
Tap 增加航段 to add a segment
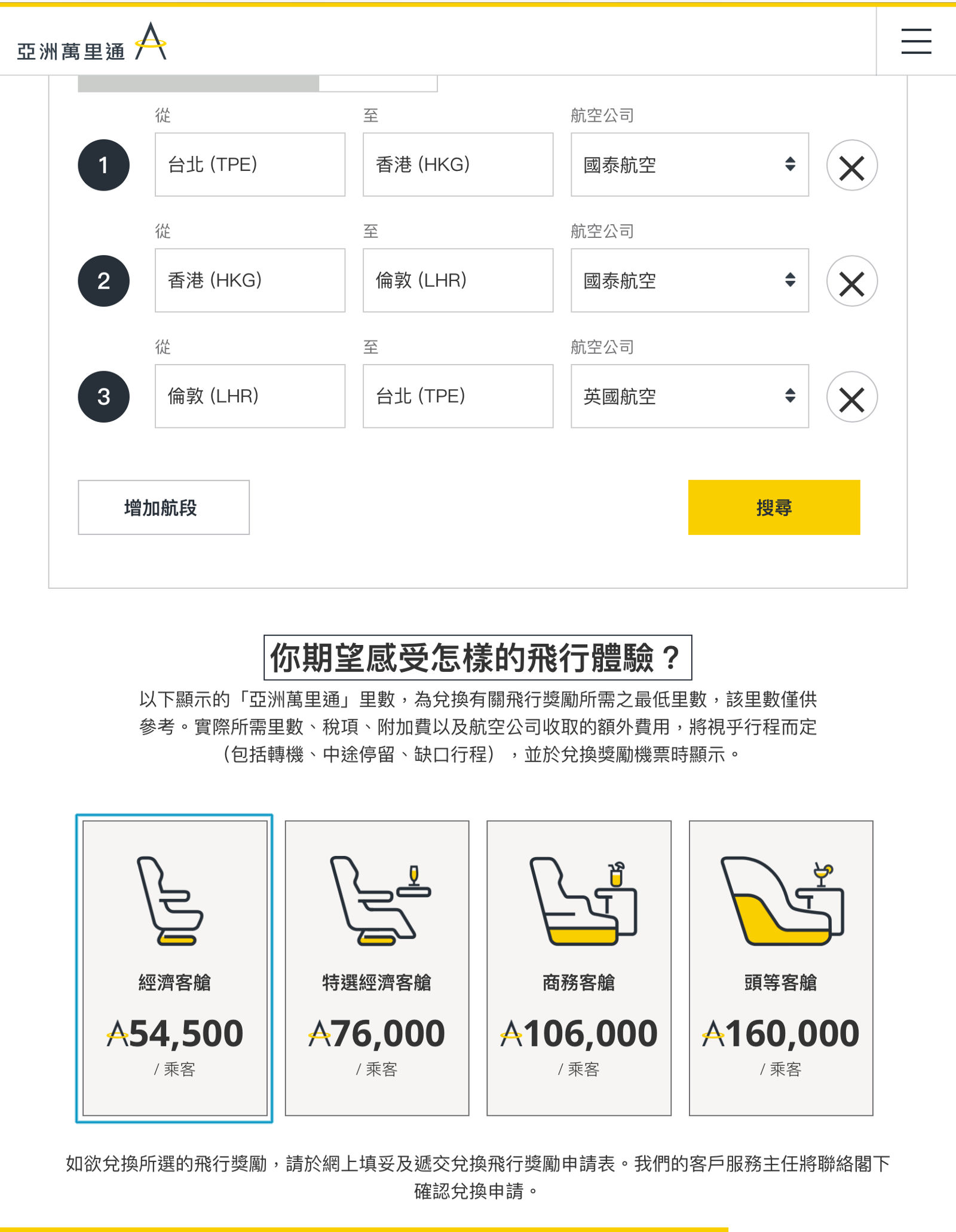(x=164, y=508)
